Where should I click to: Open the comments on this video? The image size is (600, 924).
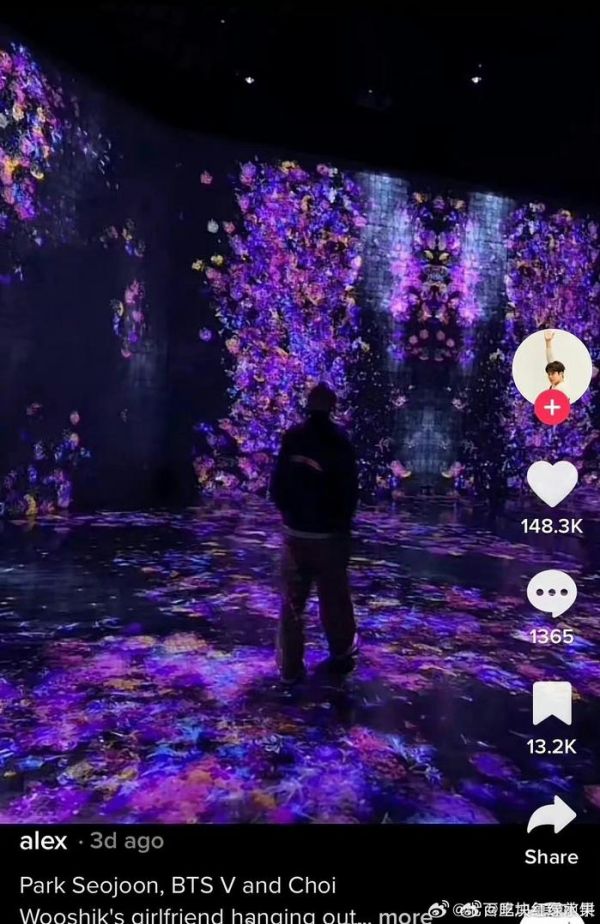[x=551, y=594]
